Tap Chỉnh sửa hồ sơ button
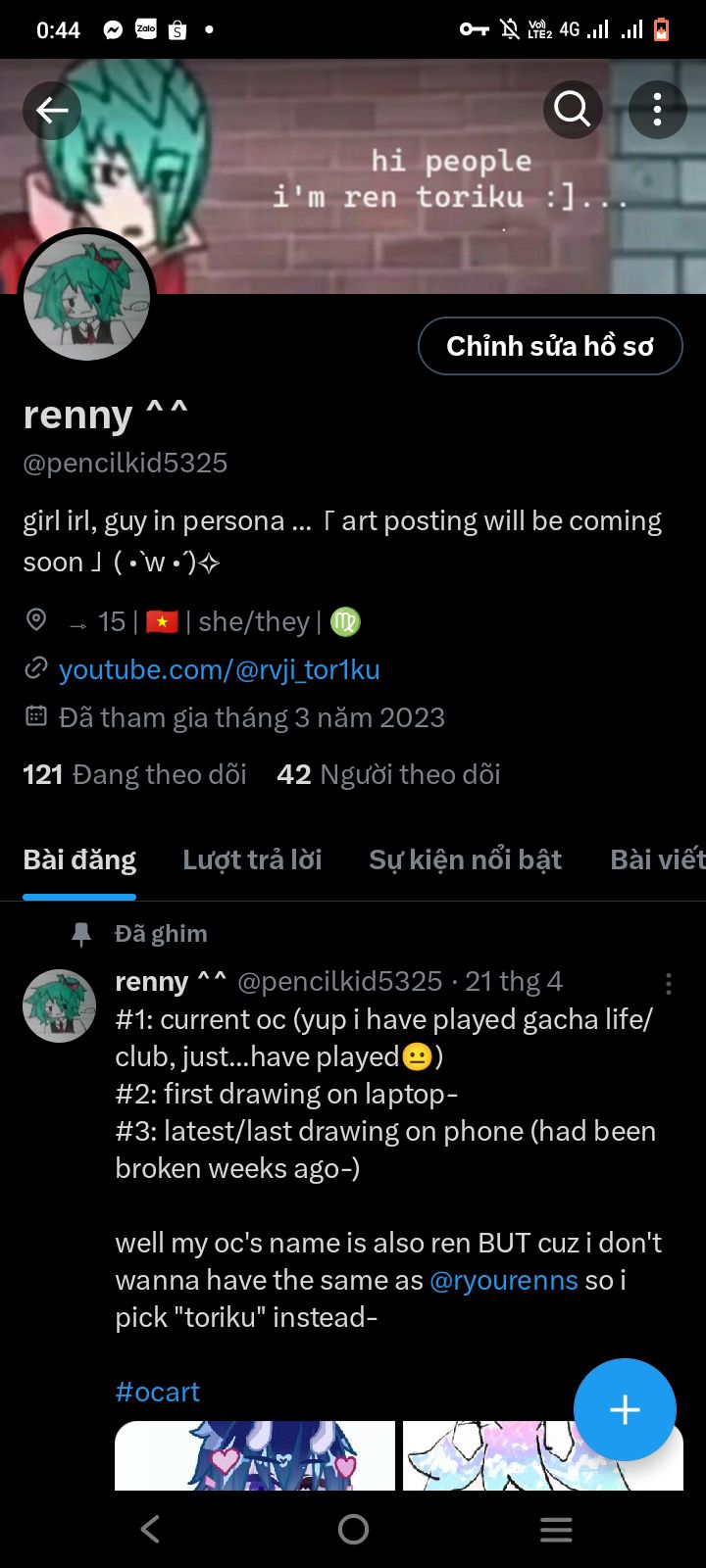The height and width of the screenshot is (1568, 706). click(x=550, y=346)
